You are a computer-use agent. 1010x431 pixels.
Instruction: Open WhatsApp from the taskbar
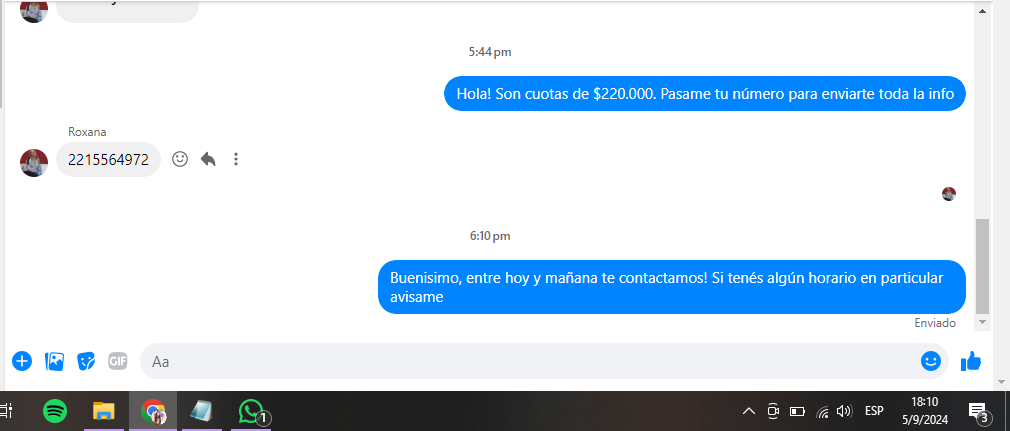click(x=251, y=411)
